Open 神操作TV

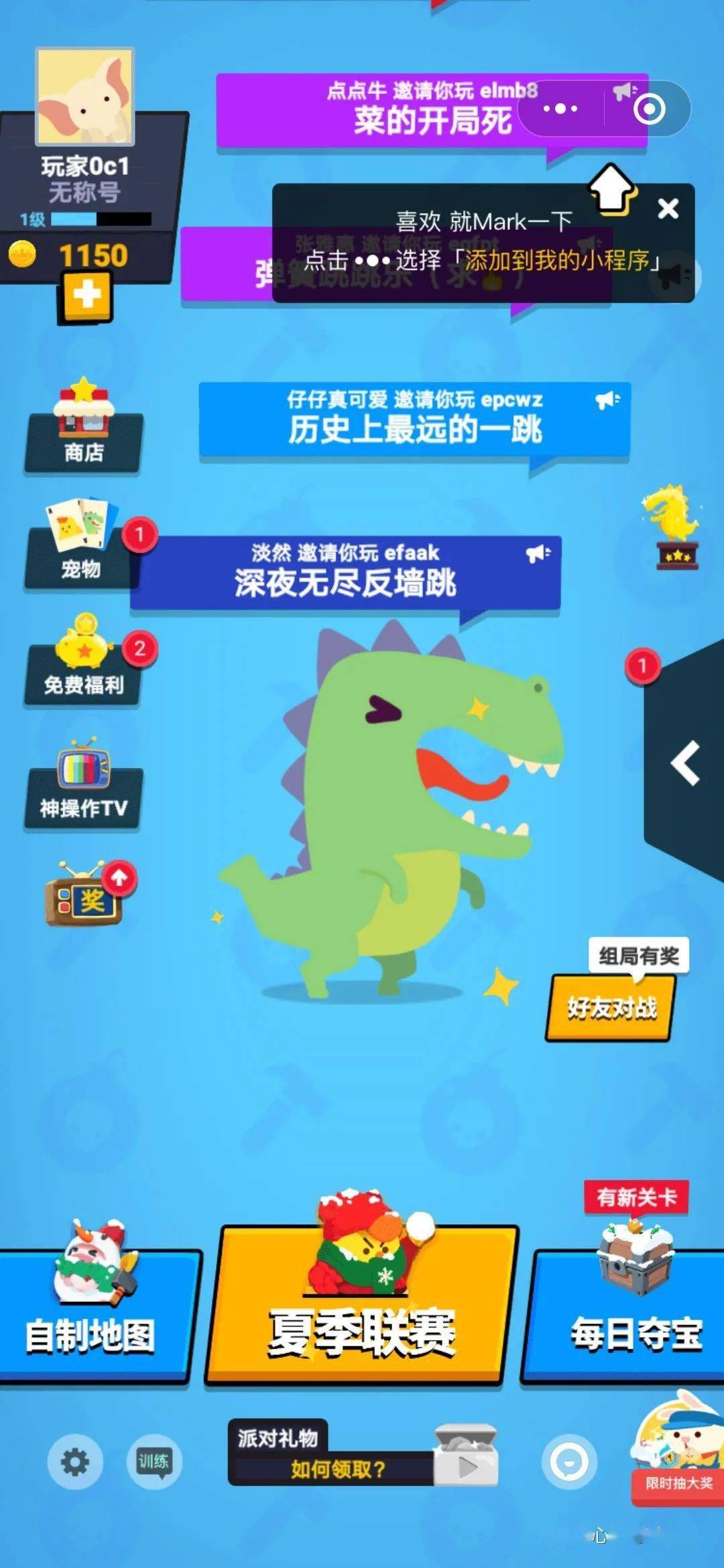tap(84, 787)
